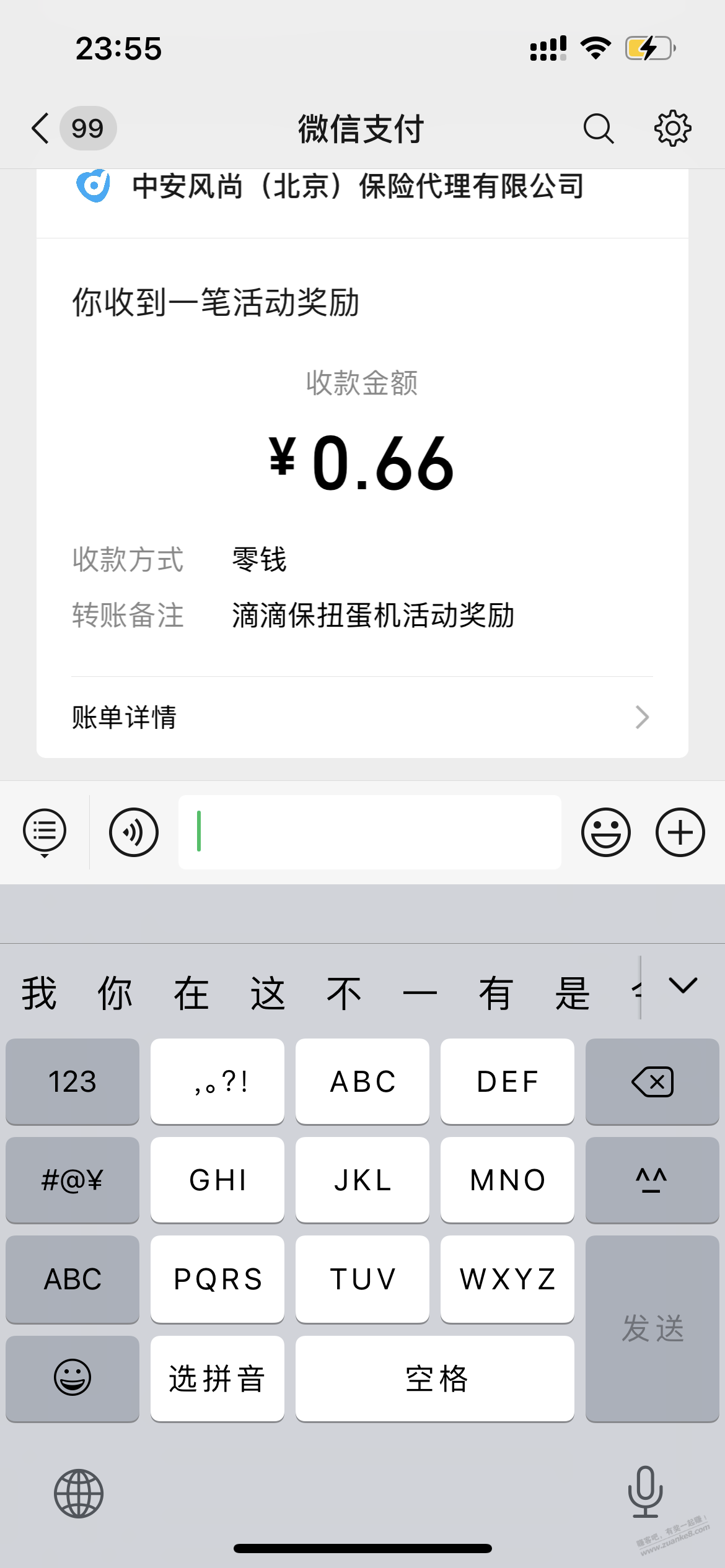The height and width of the screenshot is (1568, 725).
Task: Tap the 空格 space key
Action: (x=435, y=1379)
